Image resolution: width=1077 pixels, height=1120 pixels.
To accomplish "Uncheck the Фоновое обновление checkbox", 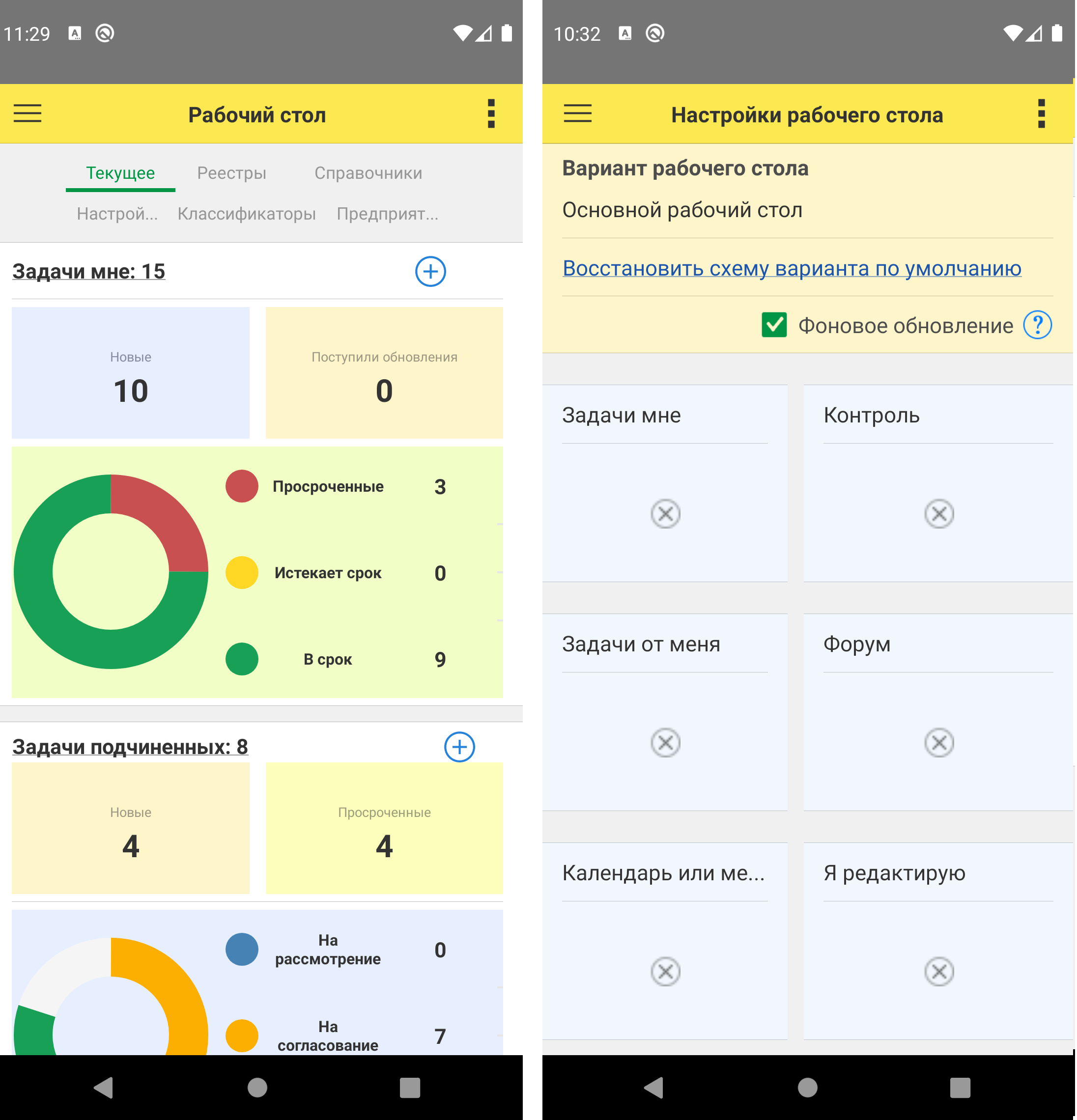I will [773, 325].
